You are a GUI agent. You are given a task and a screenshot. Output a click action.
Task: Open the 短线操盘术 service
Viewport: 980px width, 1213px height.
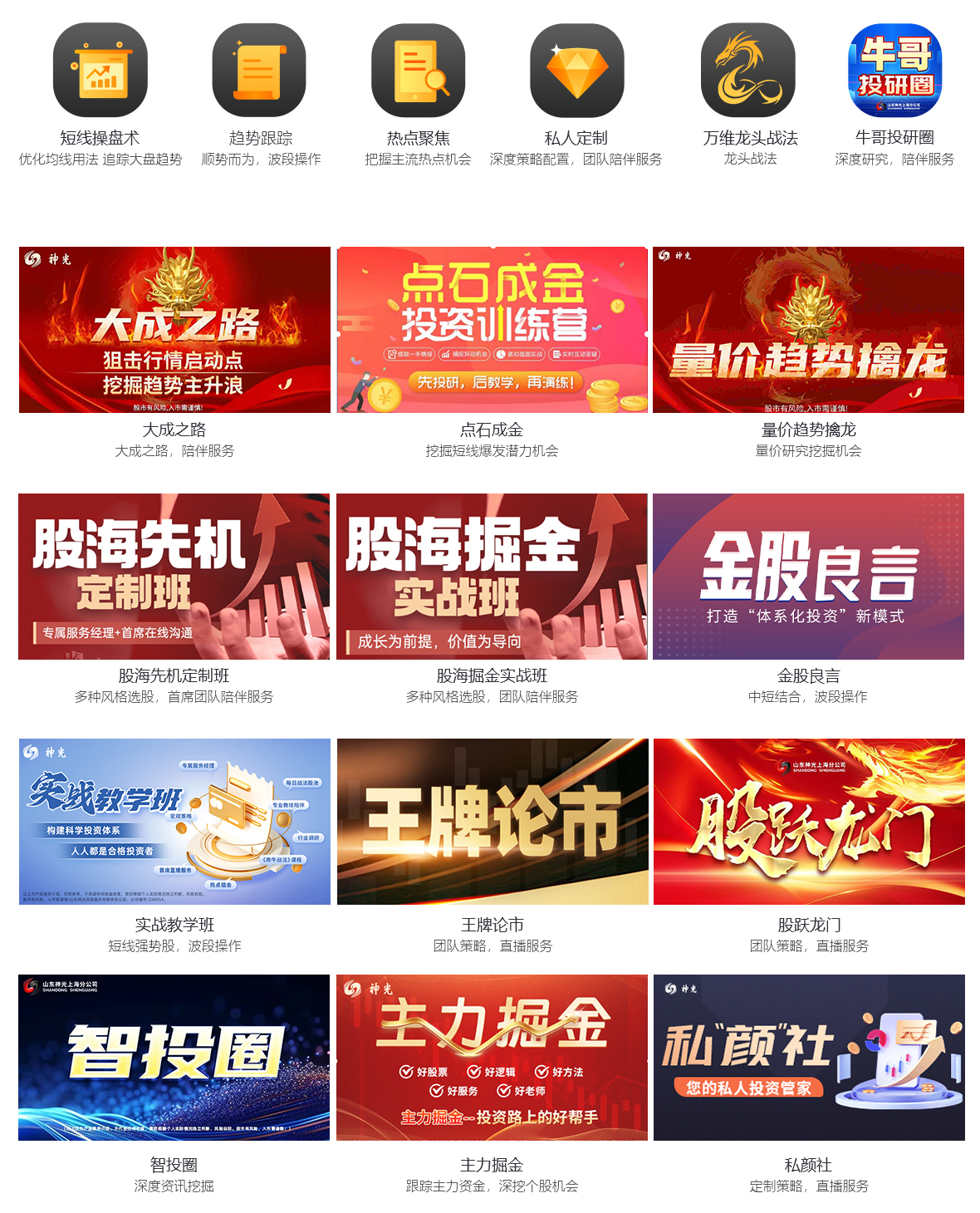pyautogui.click(x=100, y=71)
